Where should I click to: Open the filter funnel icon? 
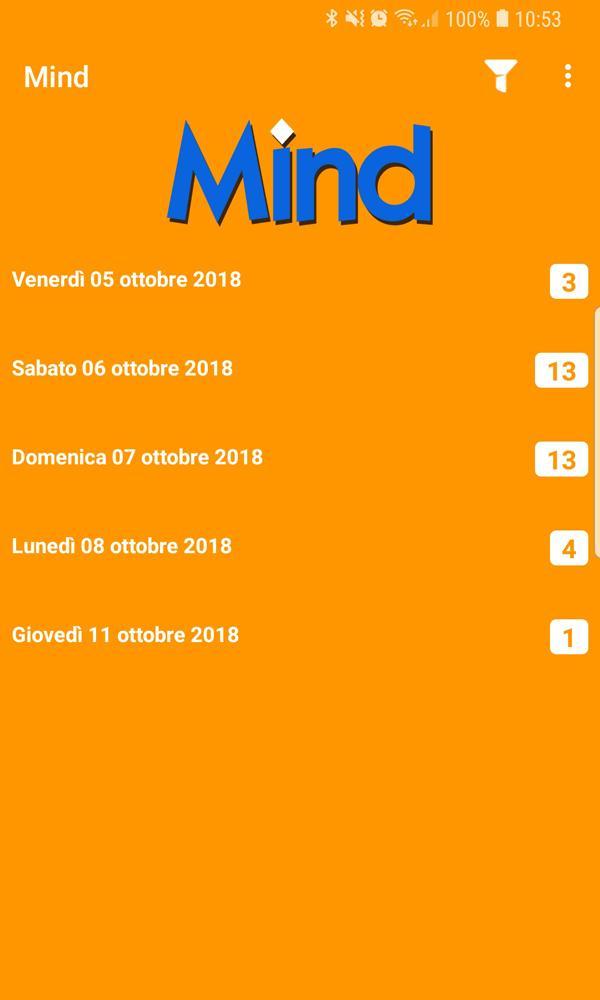point(501,76)
